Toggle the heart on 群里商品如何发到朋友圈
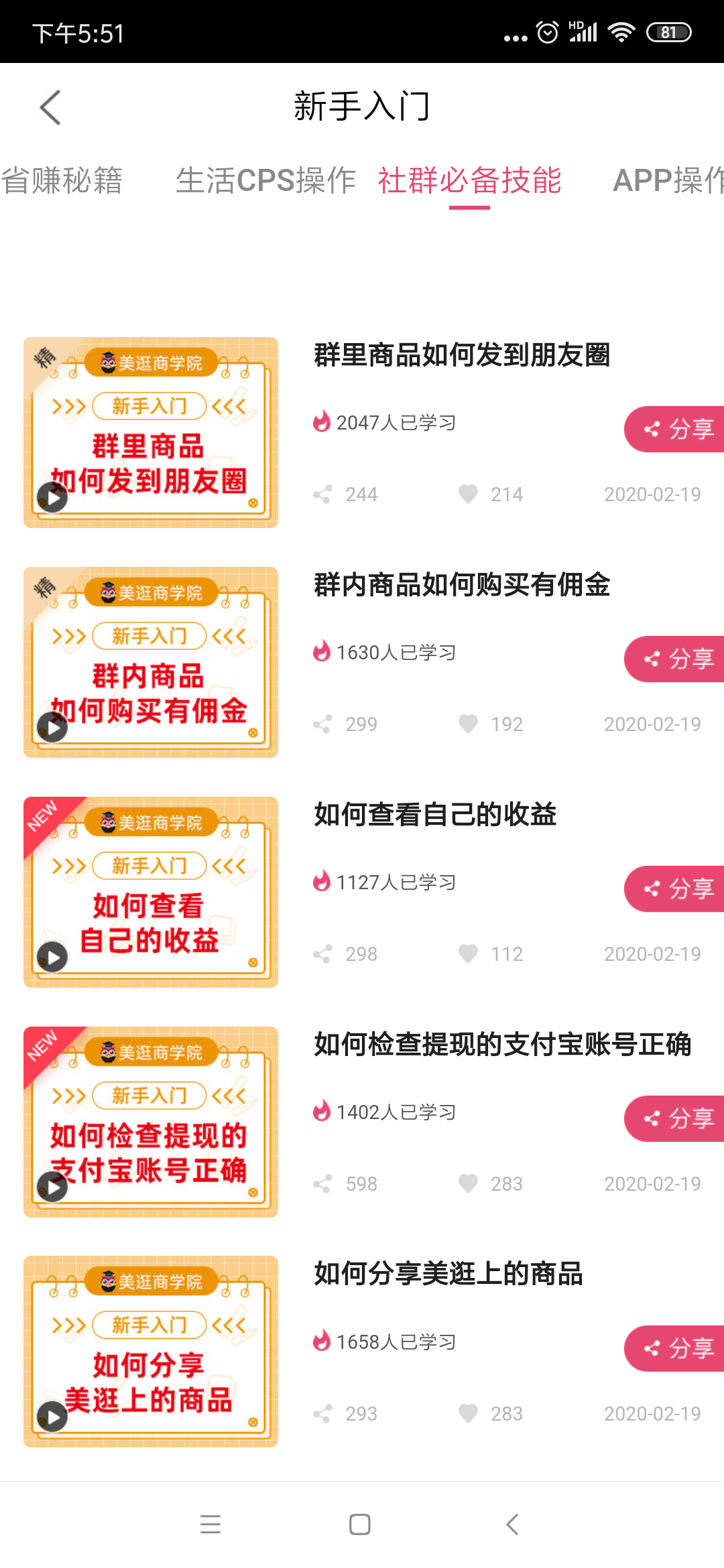The height and width of the screenshot is (1568, 724). pyautogui.click(x=469, y=494)
